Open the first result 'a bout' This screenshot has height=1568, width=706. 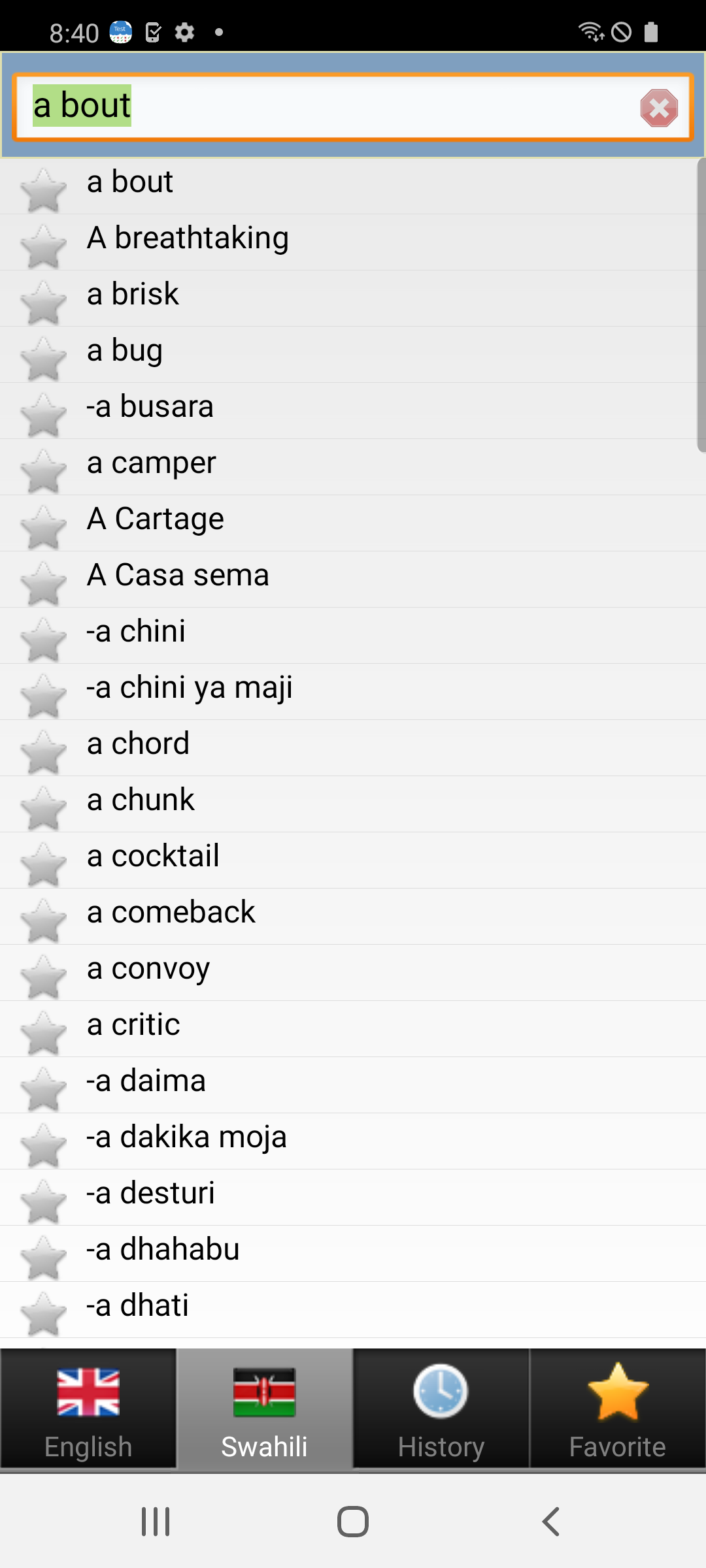click(x=353, y=186)
